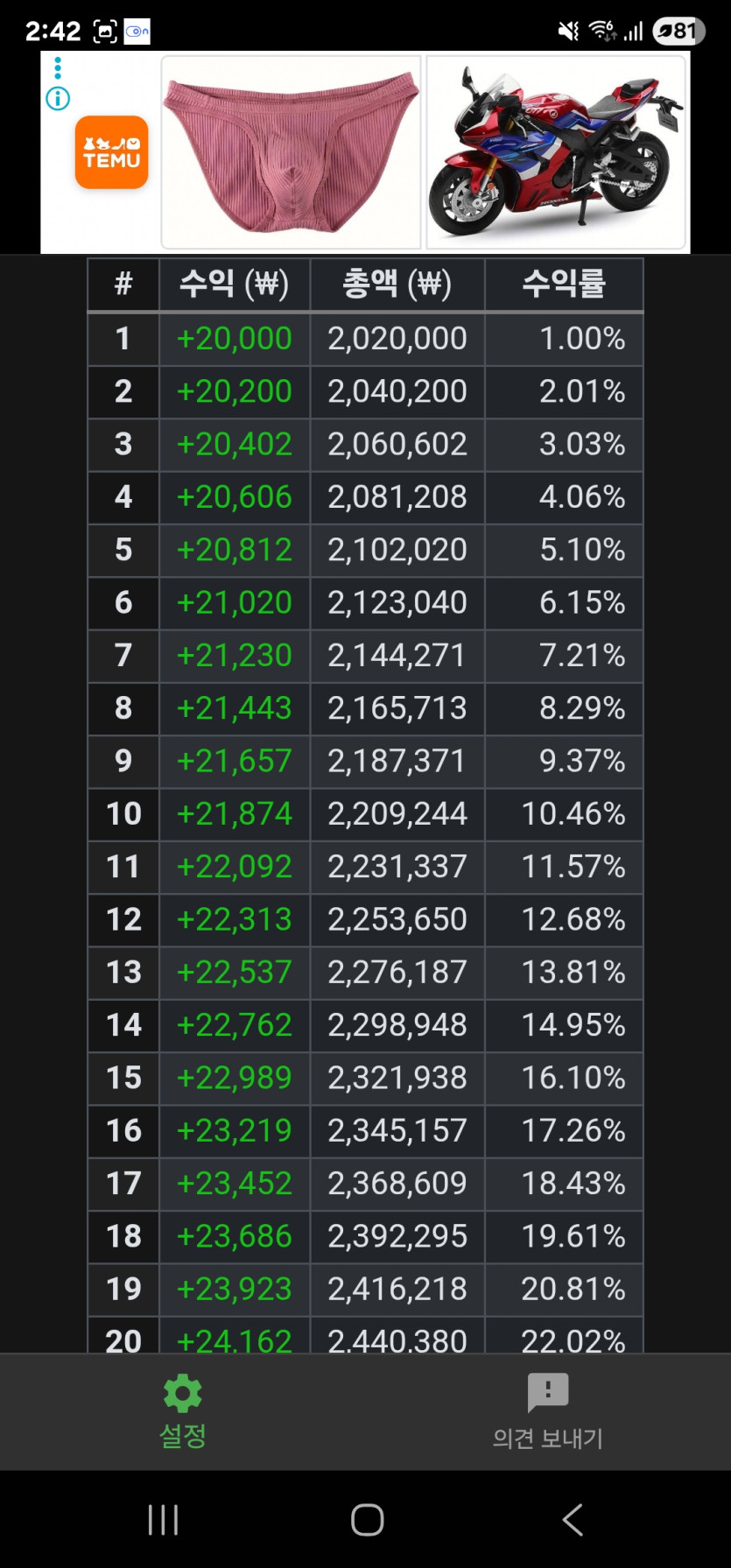
Task: Open recent apps from navigation bar
Action: [164, 1520]
